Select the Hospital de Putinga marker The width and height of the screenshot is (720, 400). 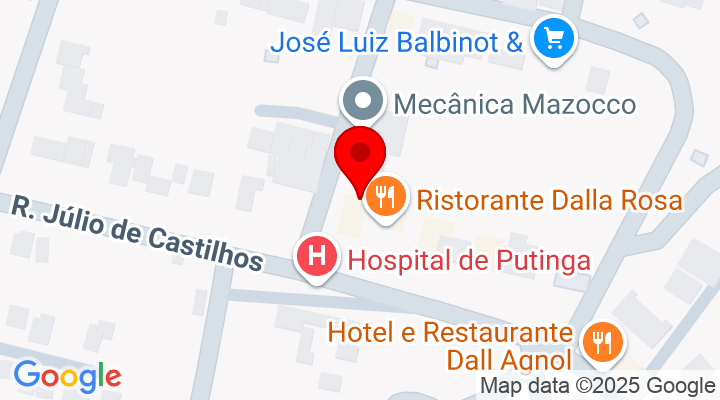pos(317,256)
